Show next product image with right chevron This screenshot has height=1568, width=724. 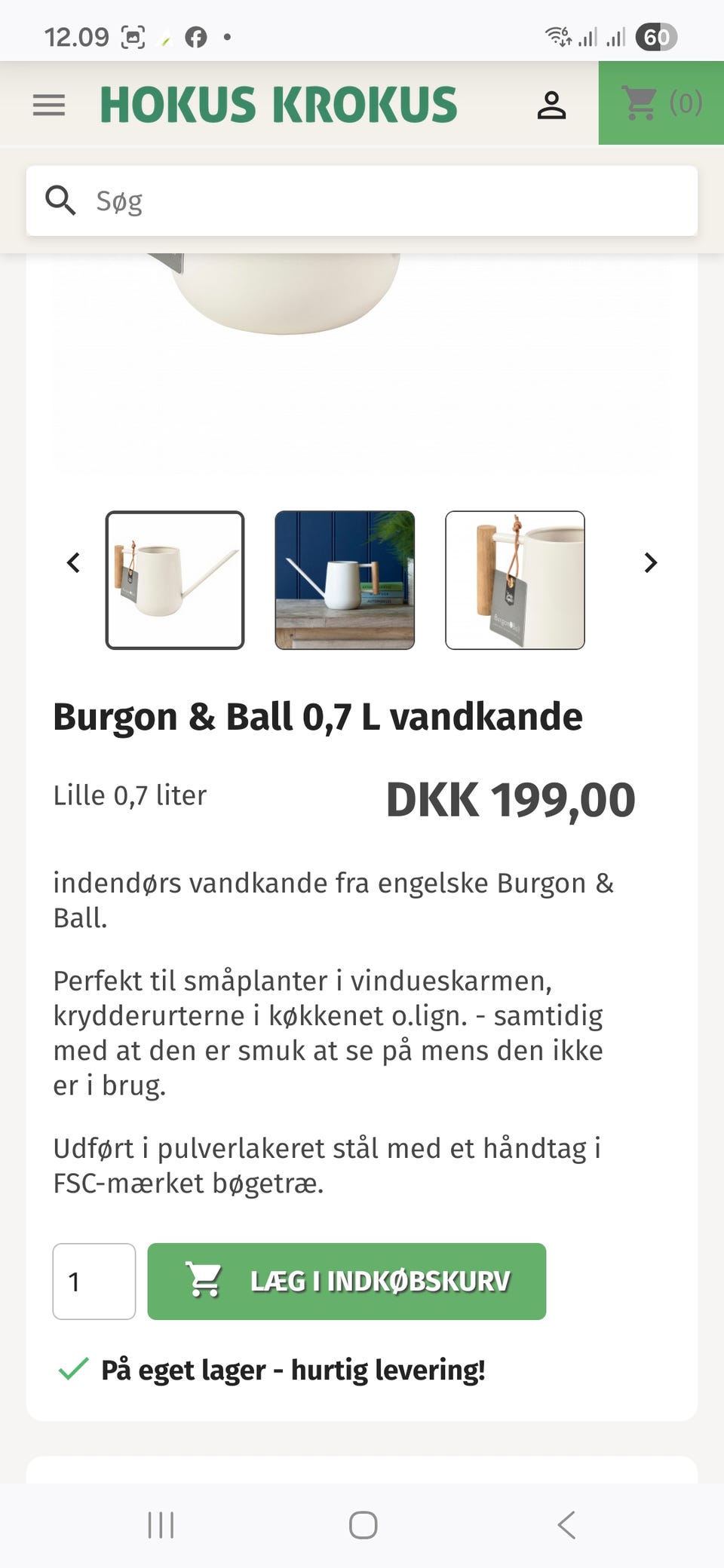pos(649,563)
